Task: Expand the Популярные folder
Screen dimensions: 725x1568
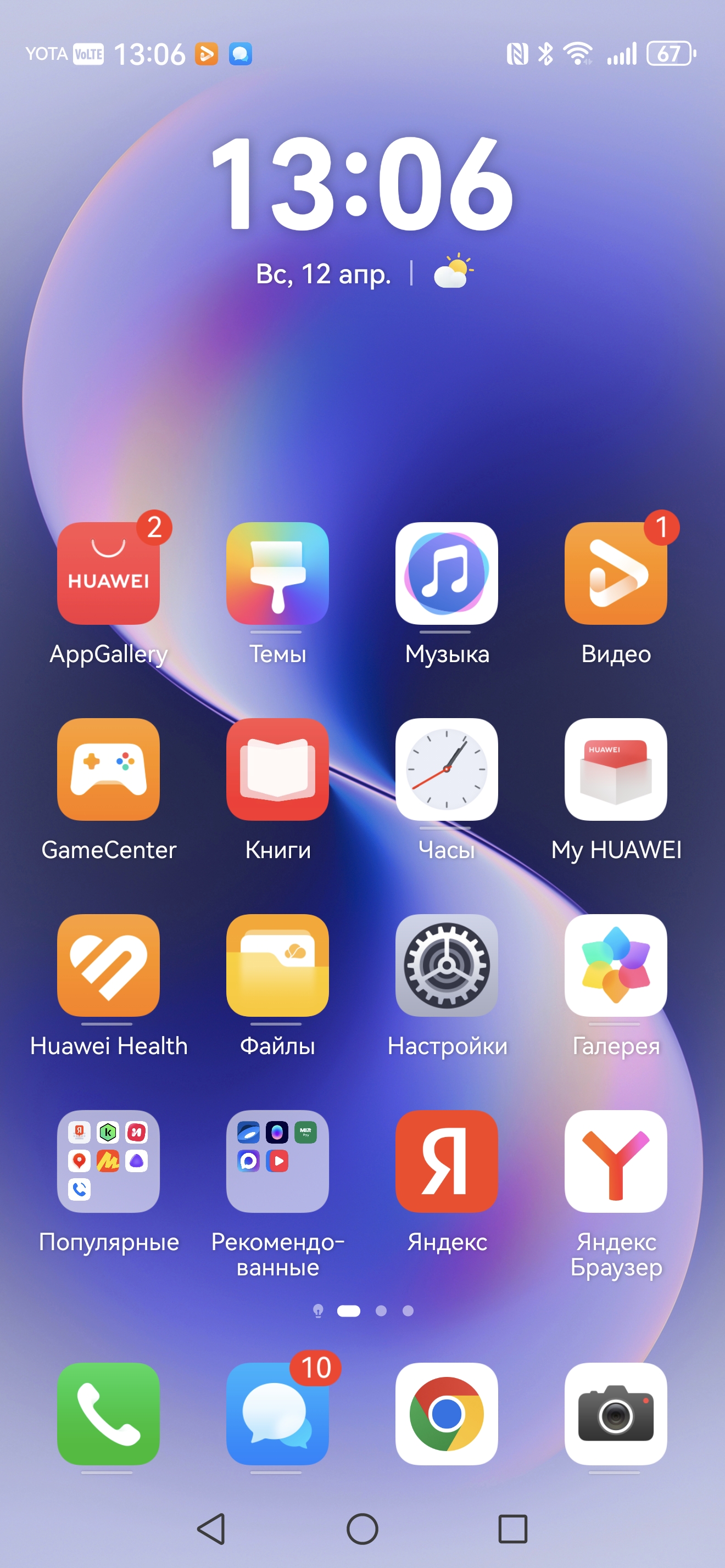Action: [x=108, y=1161]
